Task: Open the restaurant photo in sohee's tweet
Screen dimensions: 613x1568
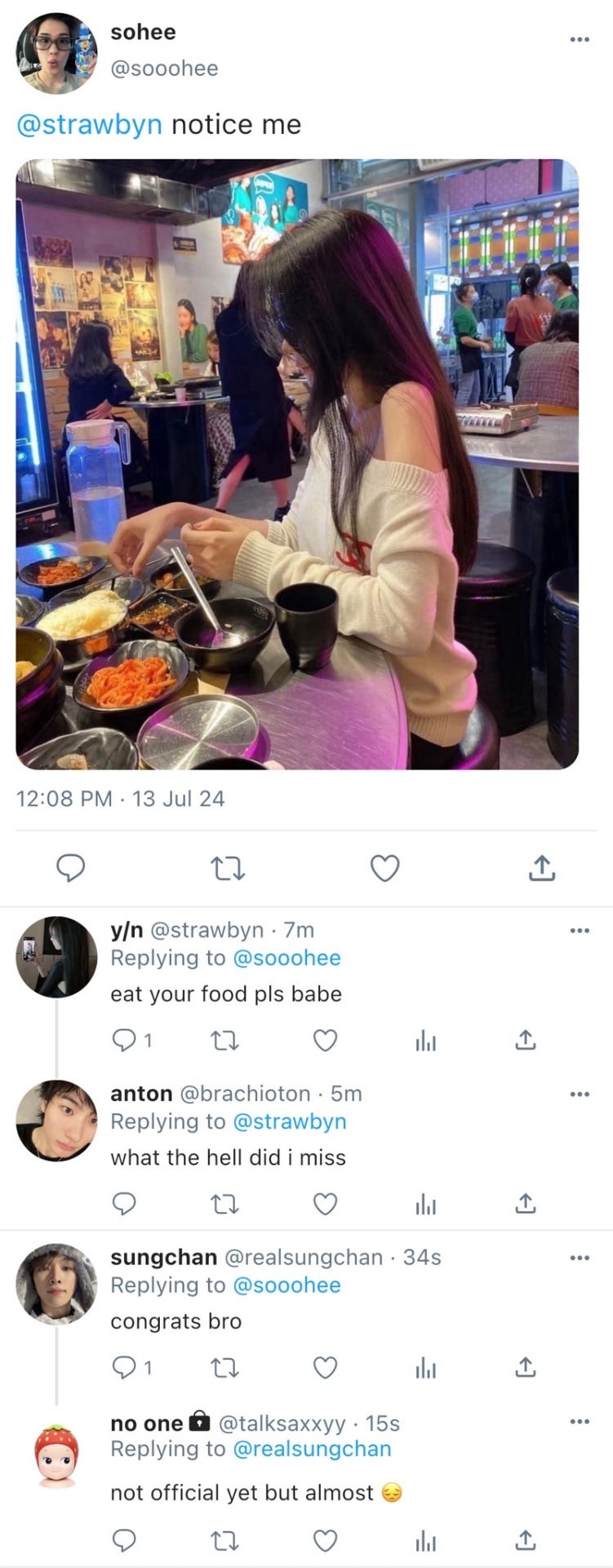Action: click(x=297, y=464)
